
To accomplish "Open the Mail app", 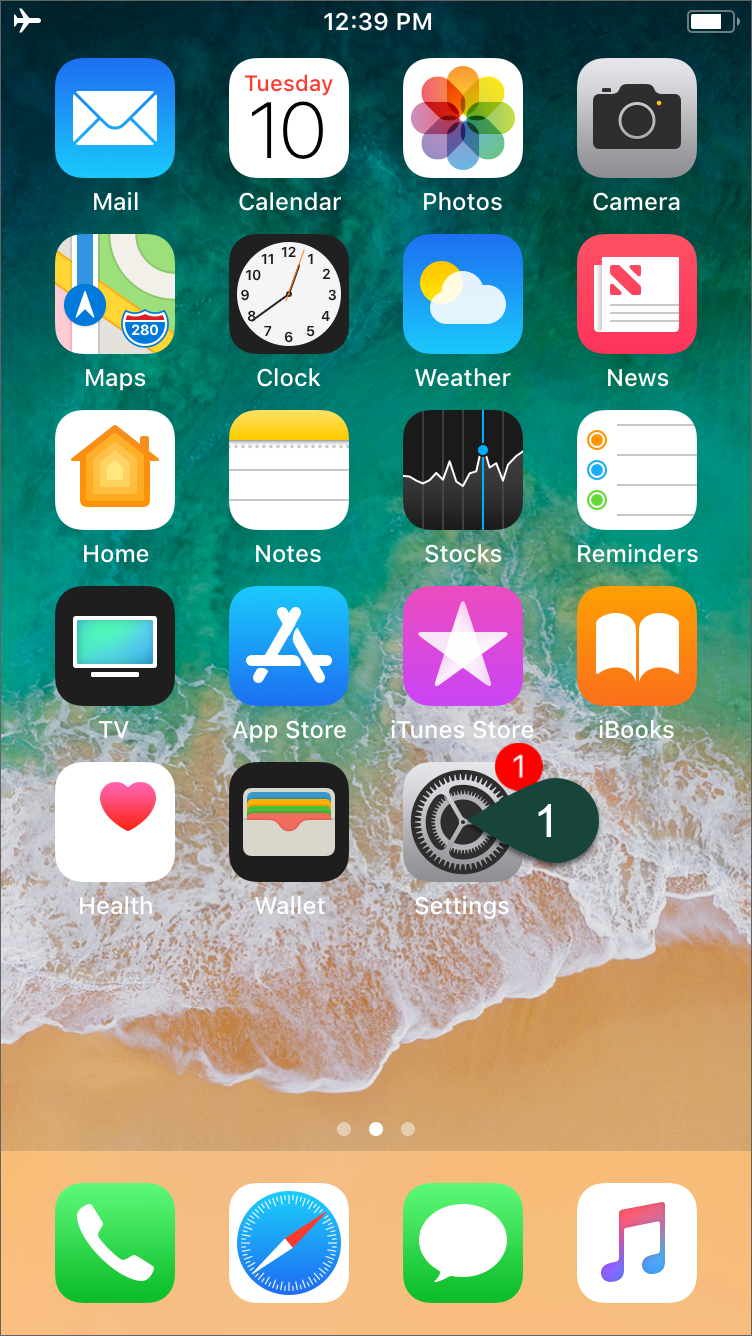I will 115,118.
